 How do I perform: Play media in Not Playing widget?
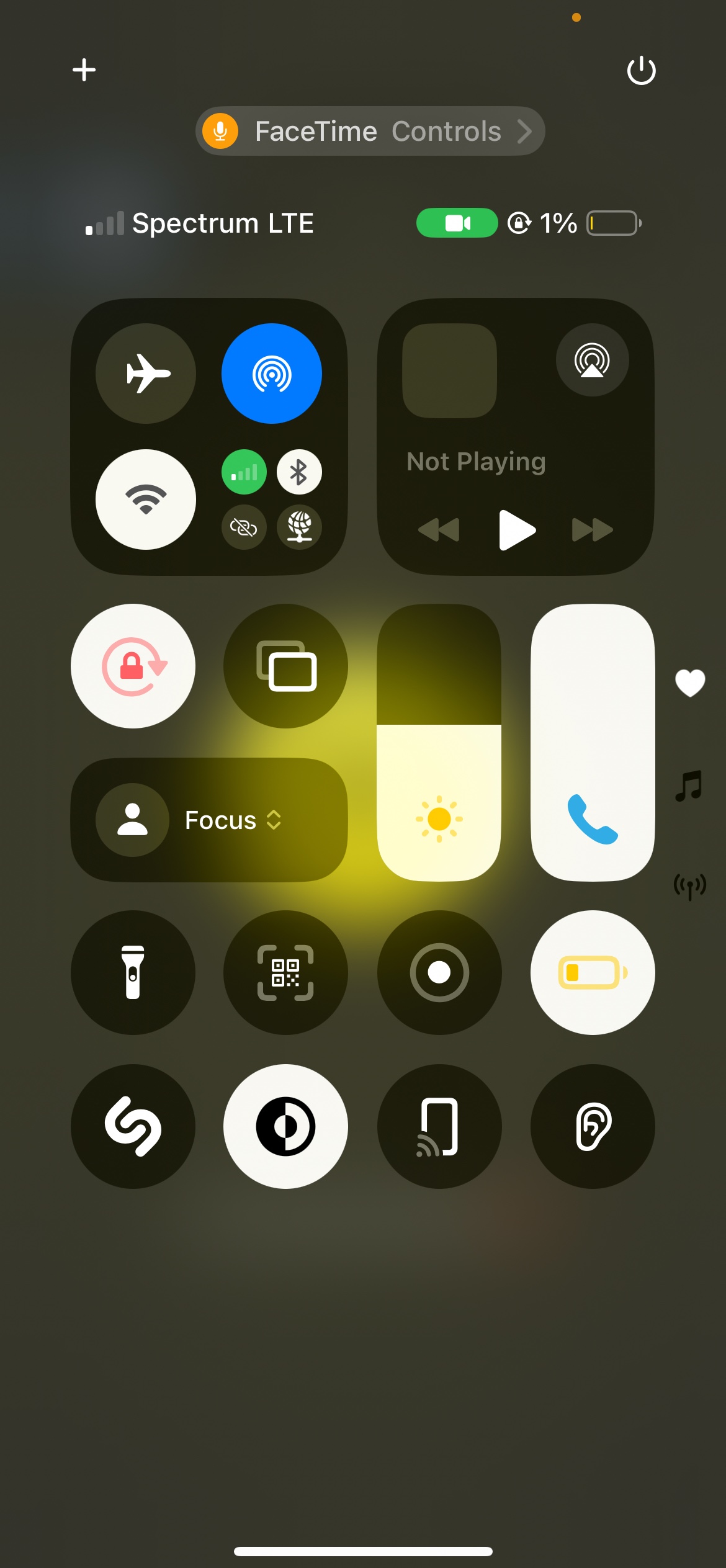click(516, 530)
